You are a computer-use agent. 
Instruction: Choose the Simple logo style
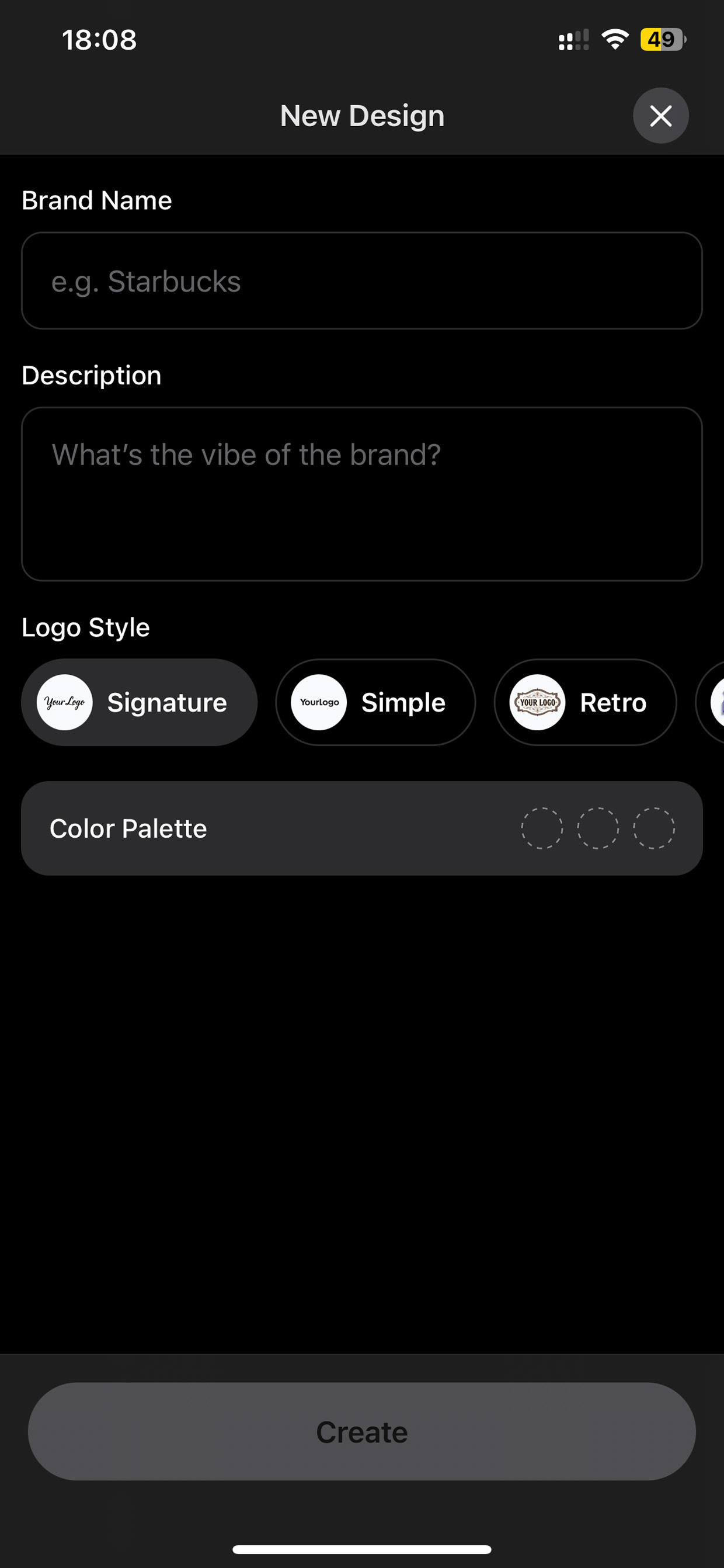[375, 702]
